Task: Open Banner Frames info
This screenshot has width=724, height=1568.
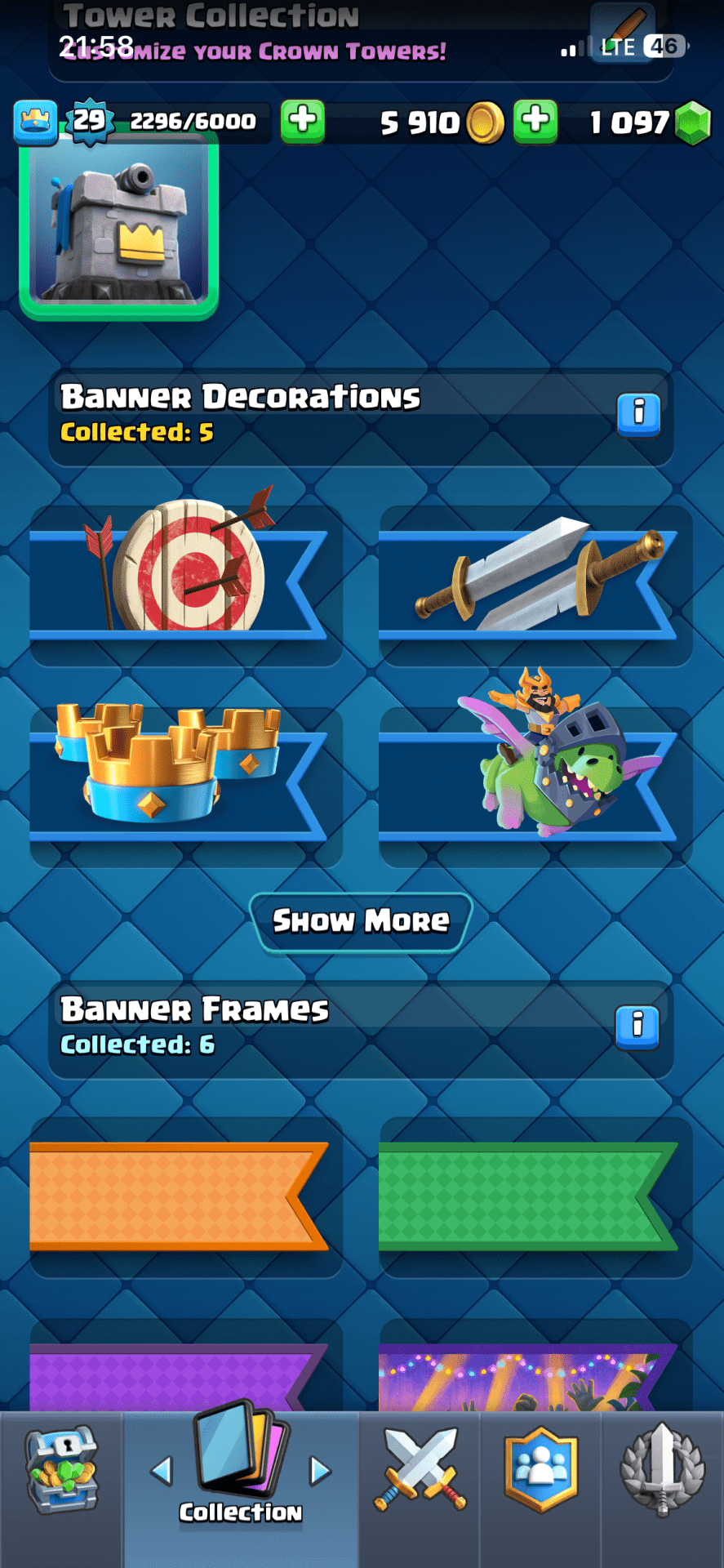Action: (637, 1027)
